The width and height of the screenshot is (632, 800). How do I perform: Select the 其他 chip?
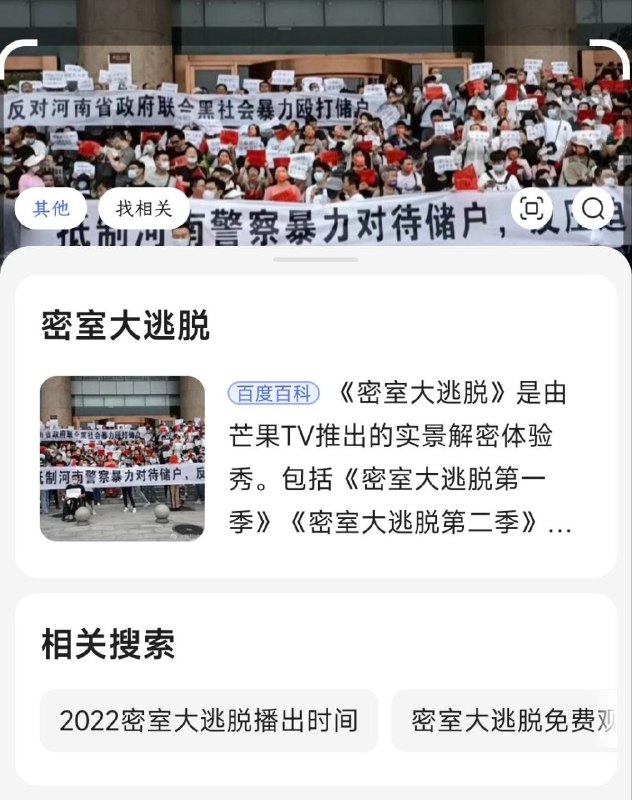coord(51,208)
